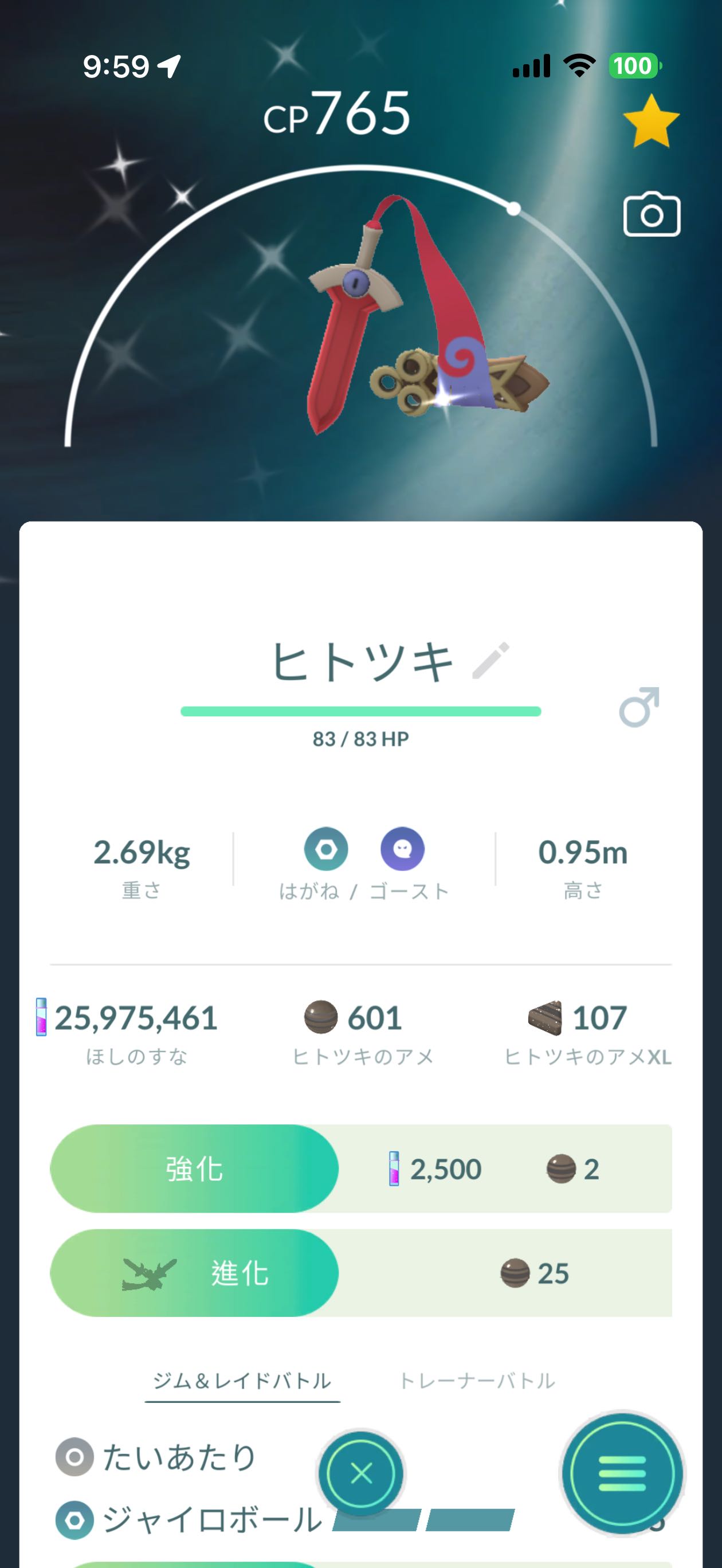
Task: Close the Pokémon detail screen
Action: (x=361, y=1473)
